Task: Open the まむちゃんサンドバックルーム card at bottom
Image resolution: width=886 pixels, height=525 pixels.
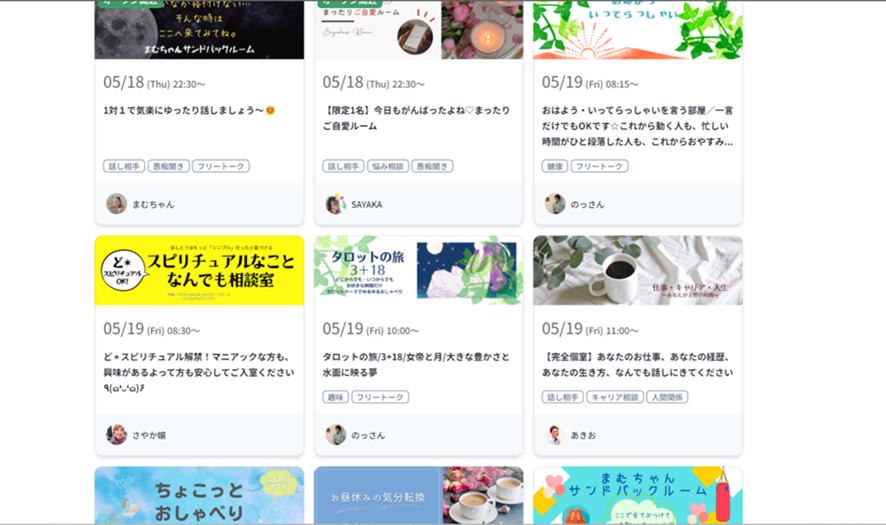Action: pyautogui.click(x=637, y=494)
